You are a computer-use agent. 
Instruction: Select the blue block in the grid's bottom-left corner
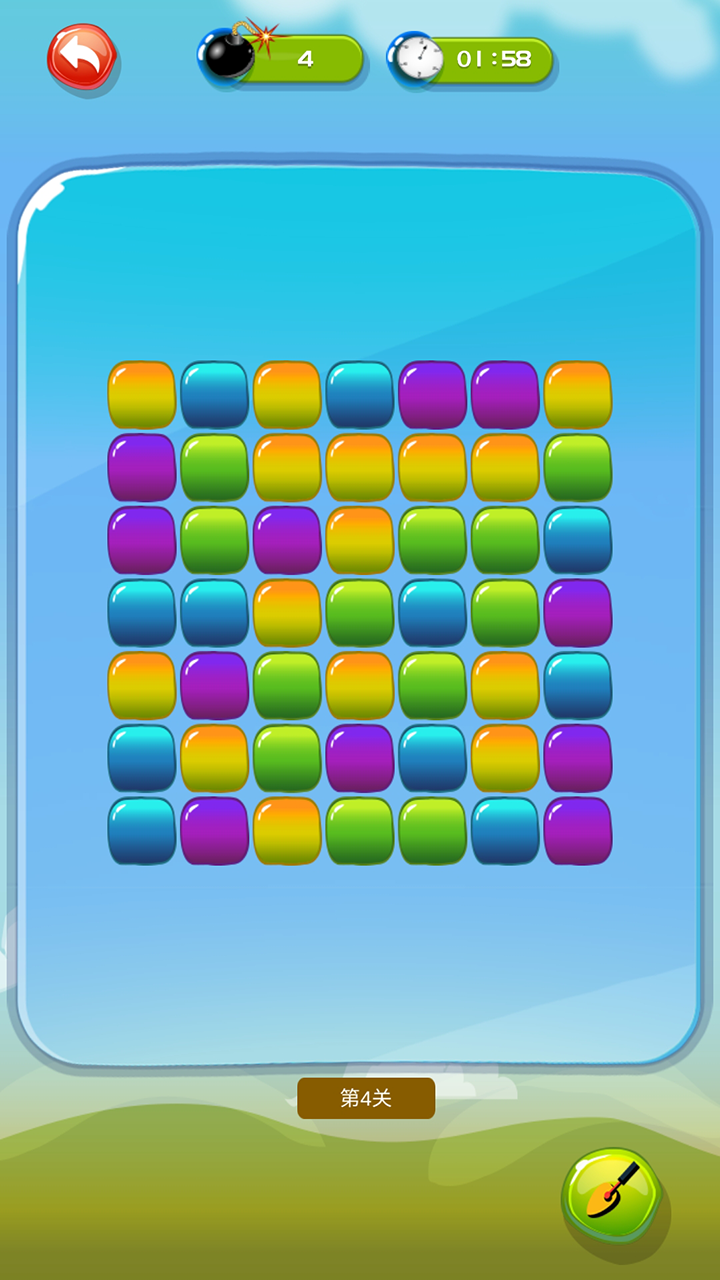tap(142, 830)
